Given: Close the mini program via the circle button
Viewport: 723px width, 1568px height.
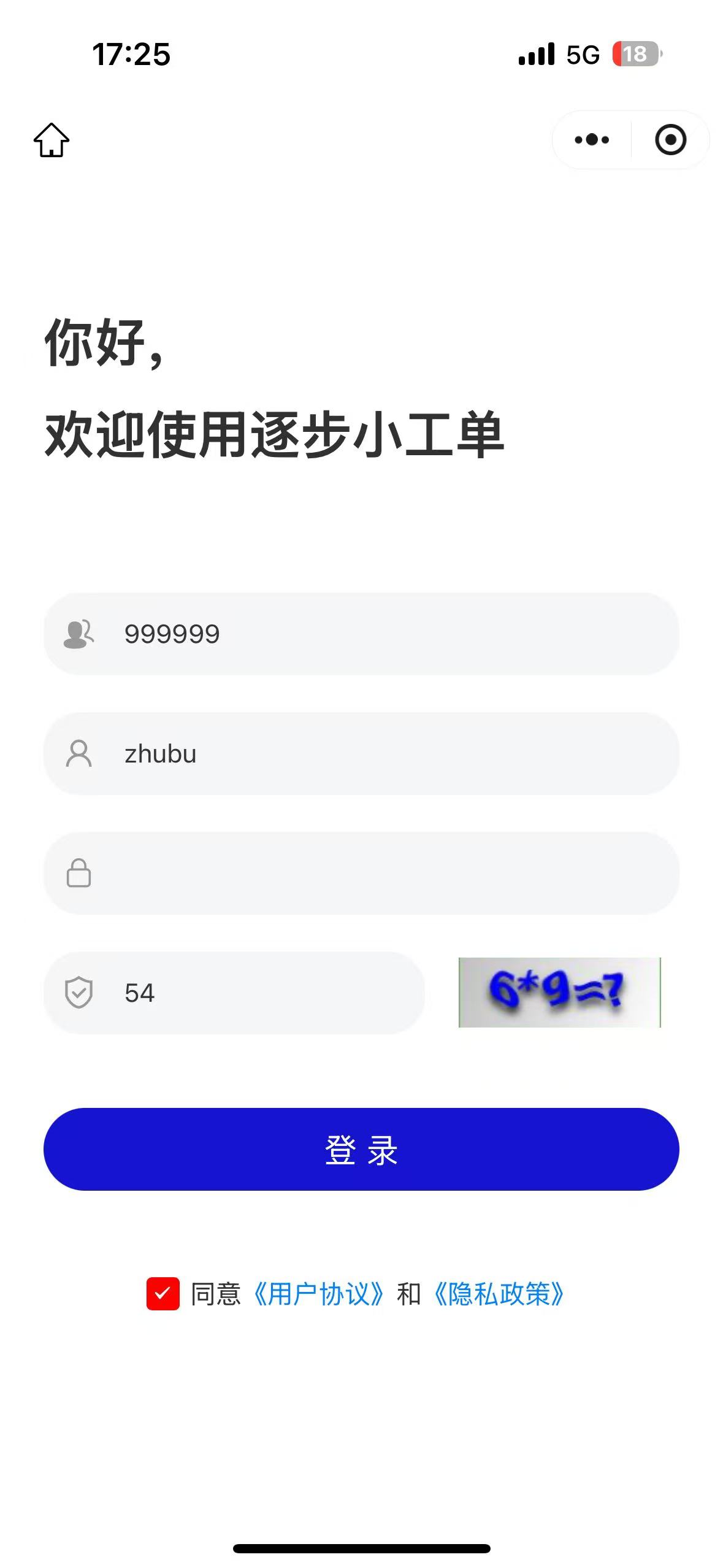Looking at the screenshot, I should pos(670,140).
